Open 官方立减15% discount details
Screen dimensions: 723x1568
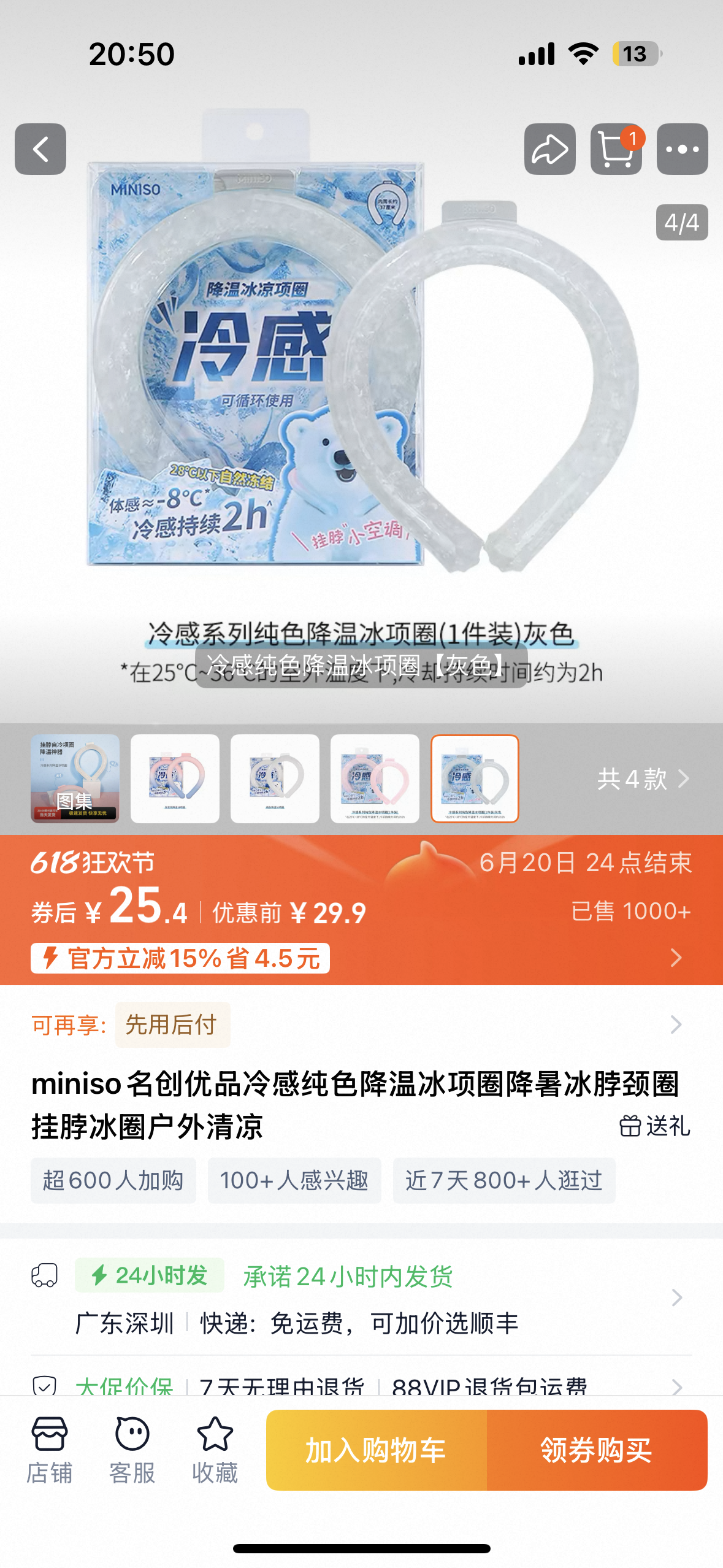point(180,958)
